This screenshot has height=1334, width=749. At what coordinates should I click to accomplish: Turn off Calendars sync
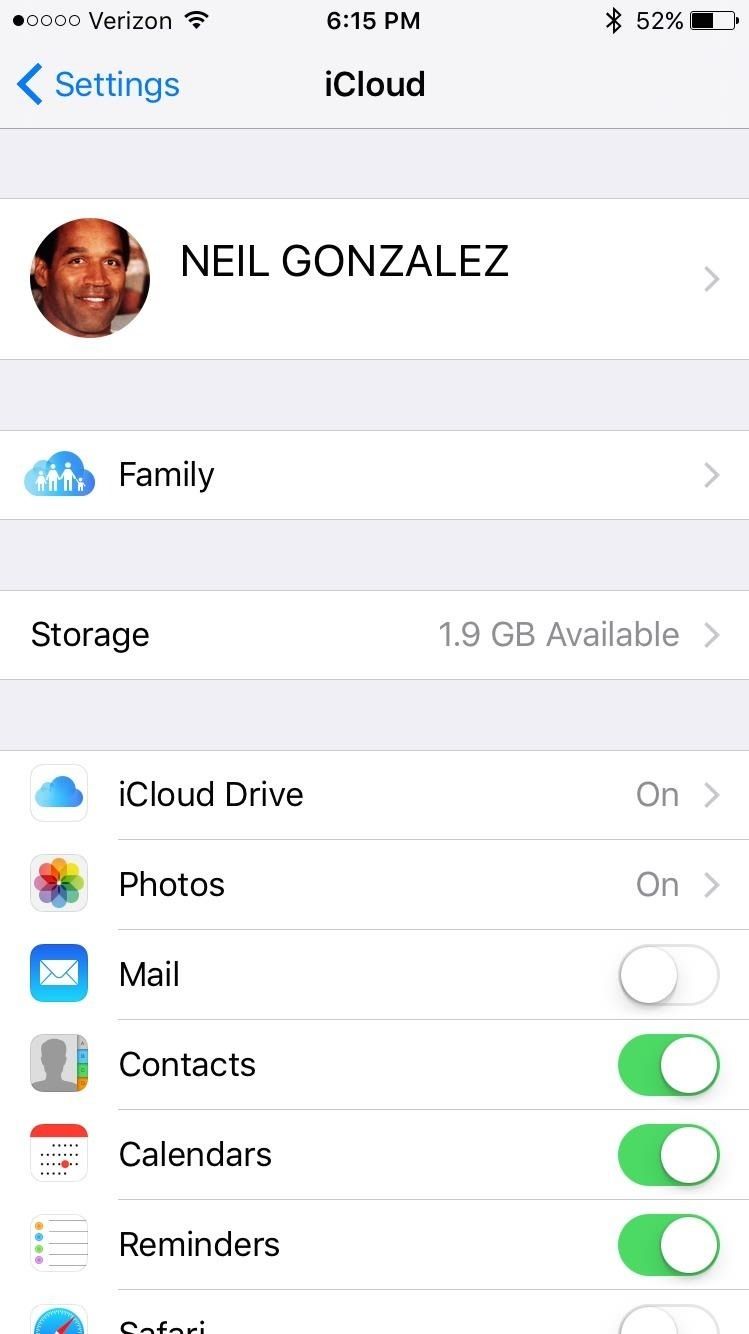668,1154
